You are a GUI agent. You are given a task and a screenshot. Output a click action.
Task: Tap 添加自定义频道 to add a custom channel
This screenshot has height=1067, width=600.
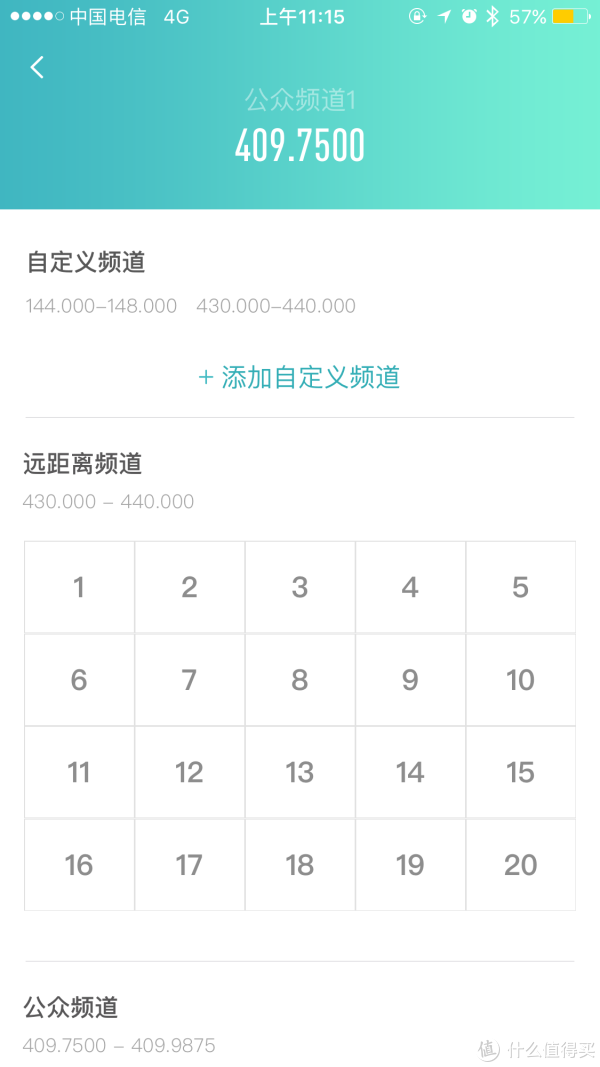[299, 377]
